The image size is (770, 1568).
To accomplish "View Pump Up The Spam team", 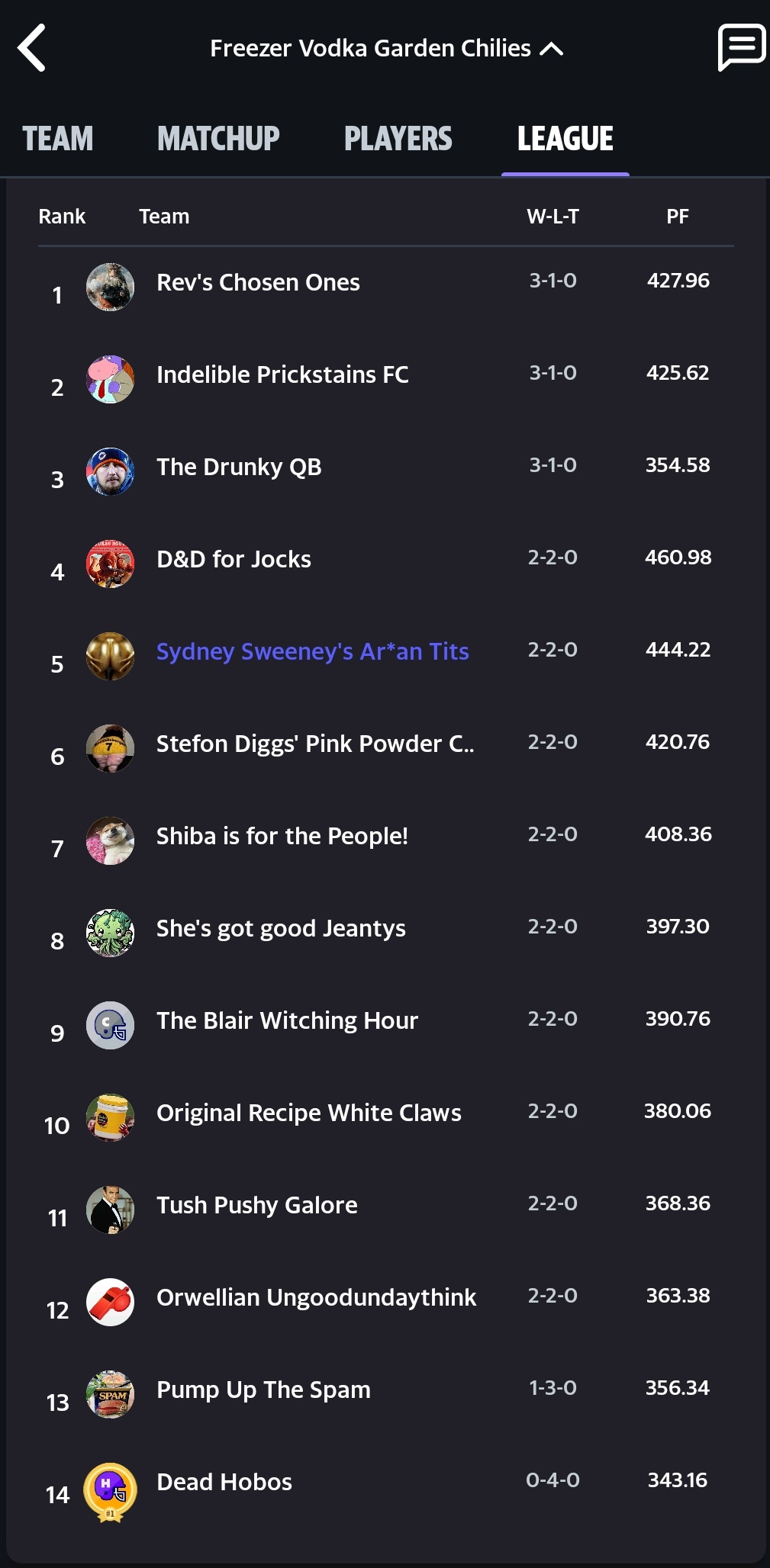I will (x=263, y=1390).
